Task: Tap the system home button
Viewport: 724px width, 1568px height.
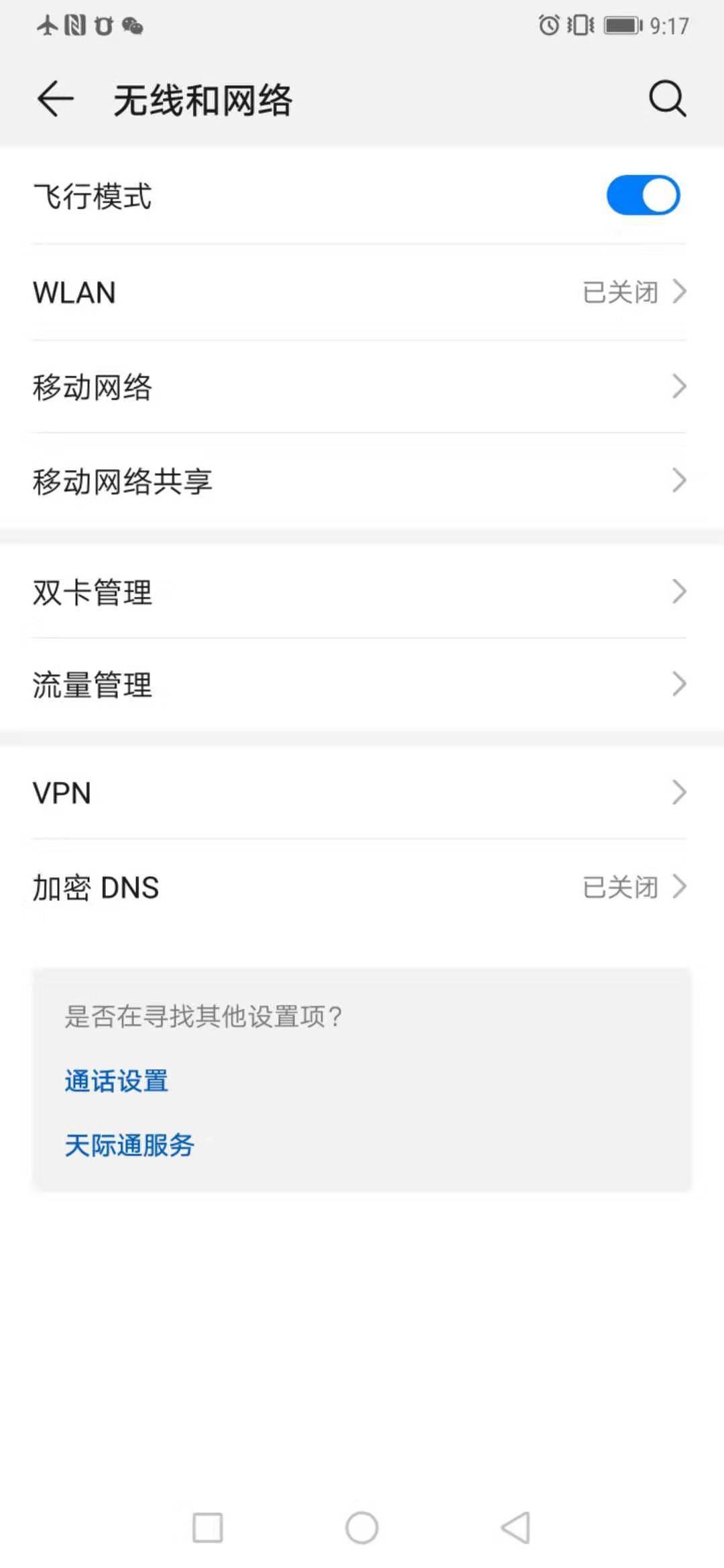Action: [x=362, y=1528]
